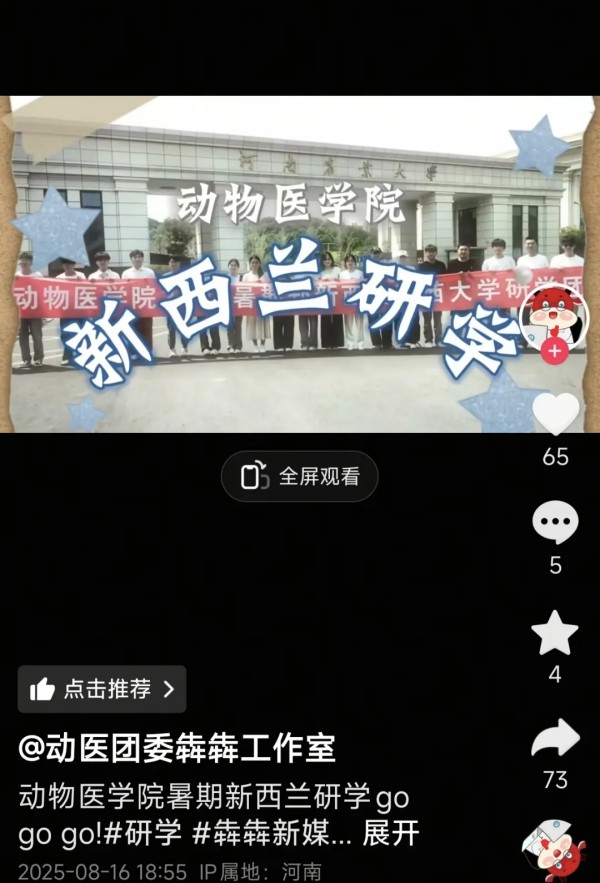Add this video to favorites
Viewport: 600px width, 883px height.
(x=555, y=633)
